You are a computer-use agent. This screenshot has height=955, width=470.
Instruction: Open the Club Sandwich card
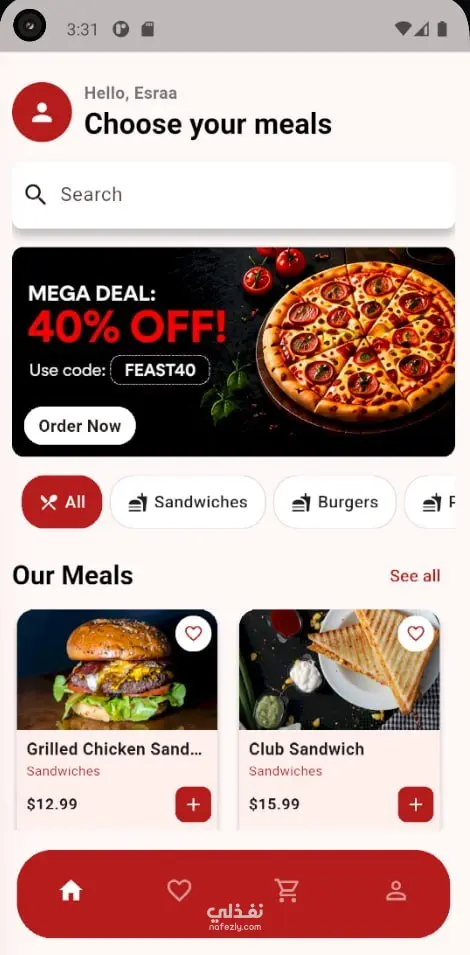[339, 719]
